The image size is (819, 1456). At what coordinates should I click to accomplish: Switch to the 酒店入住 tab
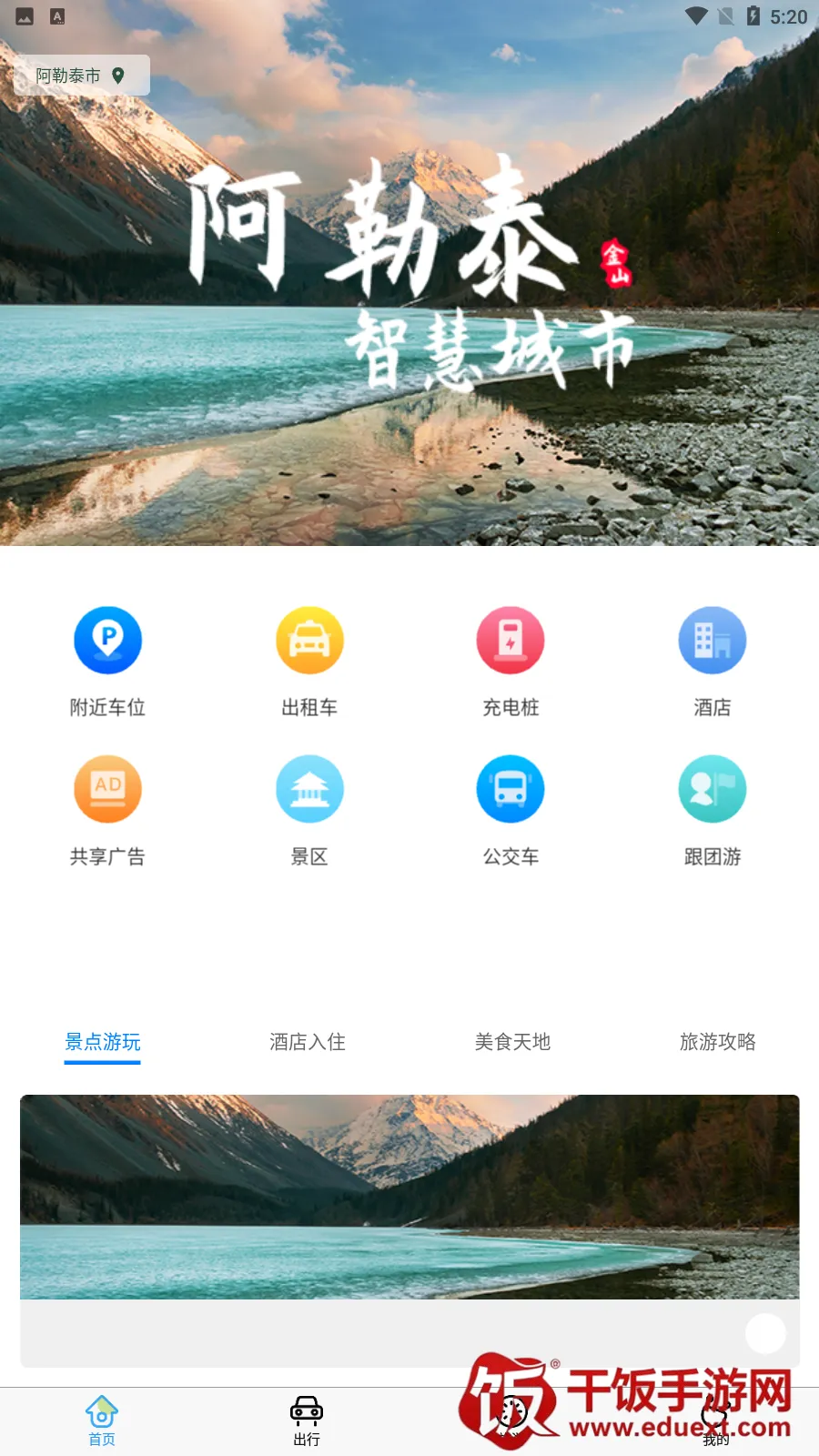tap(308, 1042)
